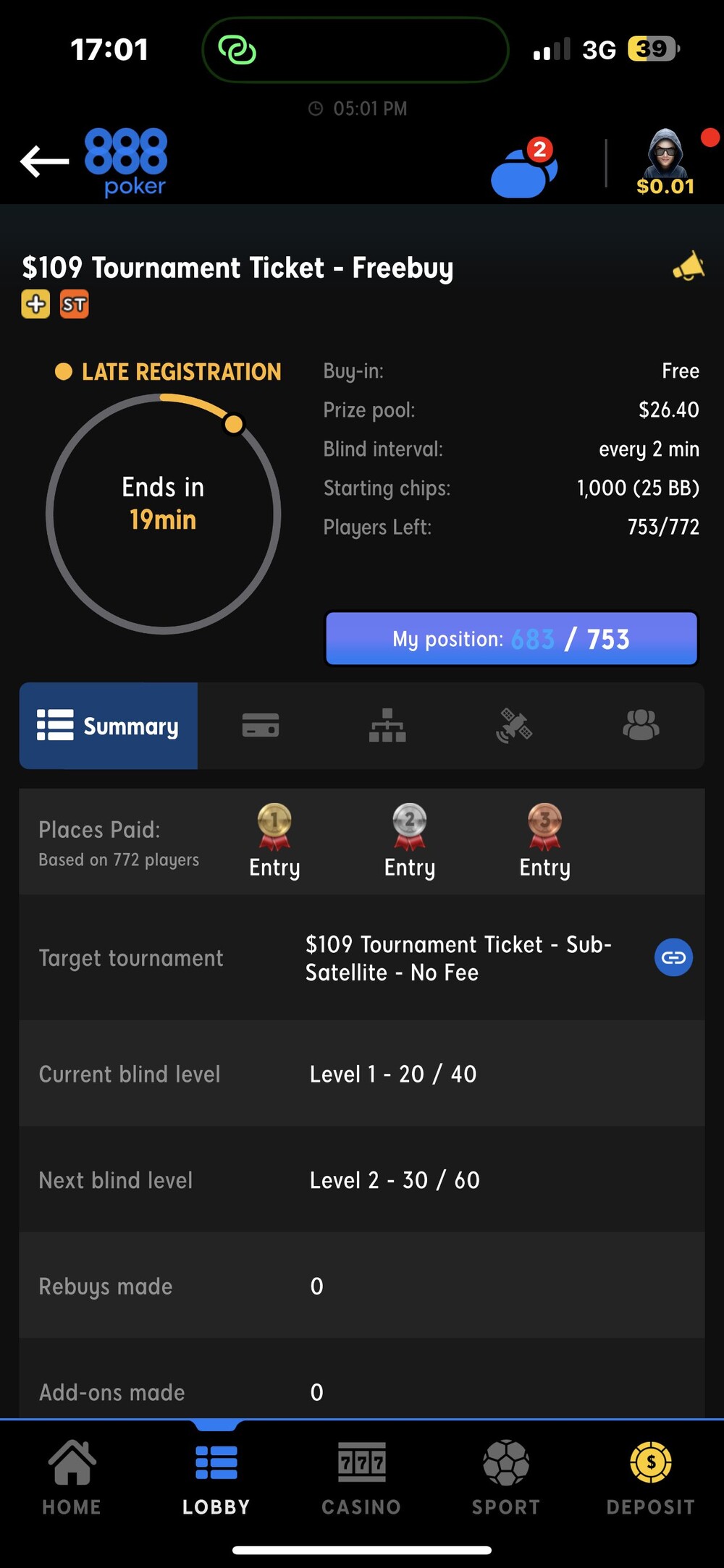Go to the Home tab
The height and width of the screenshot is (1568, 724).
(x=72, y=1478)
